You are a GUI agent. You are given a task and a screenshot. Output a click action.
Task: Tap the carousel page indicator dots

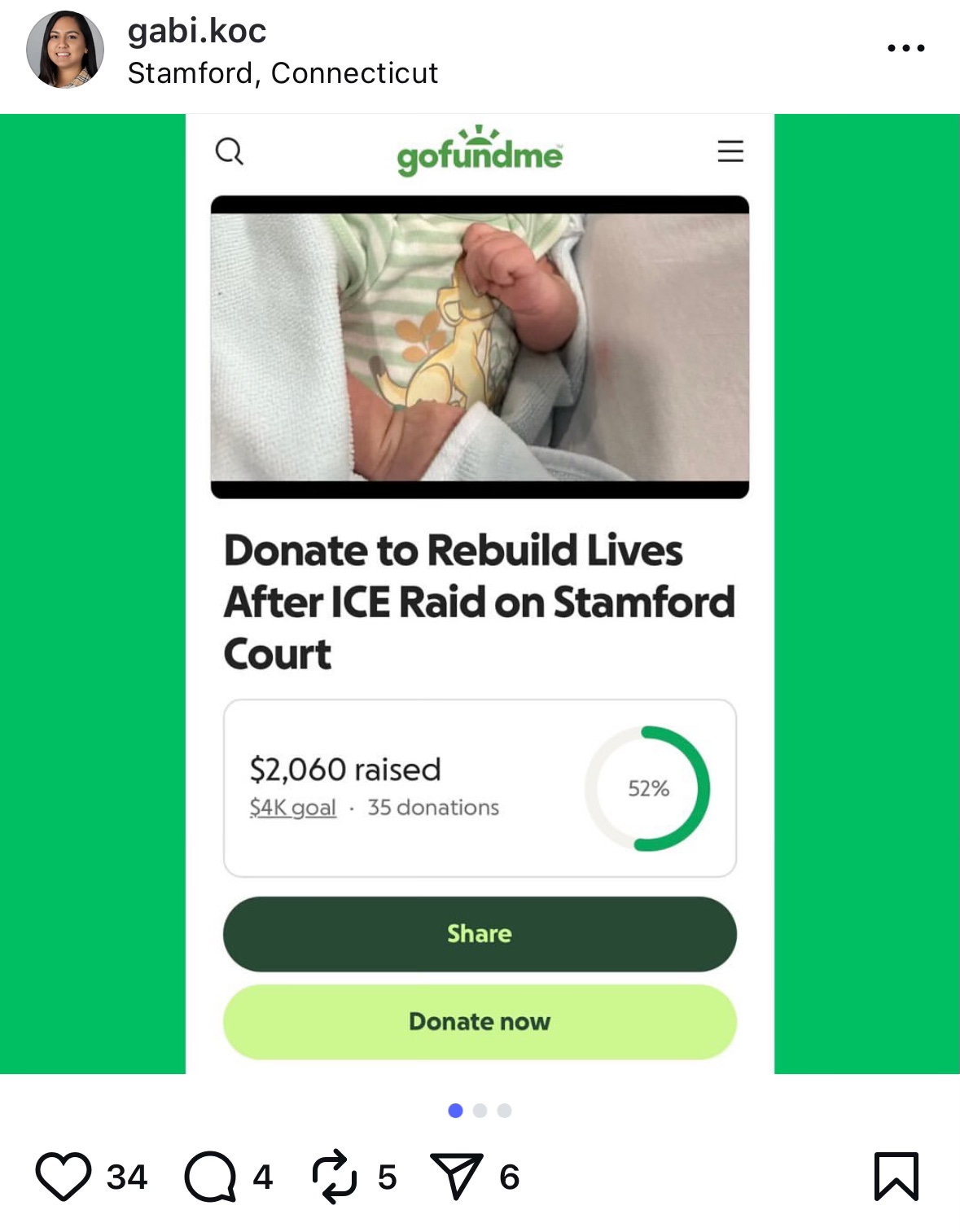pos(480,1111)
